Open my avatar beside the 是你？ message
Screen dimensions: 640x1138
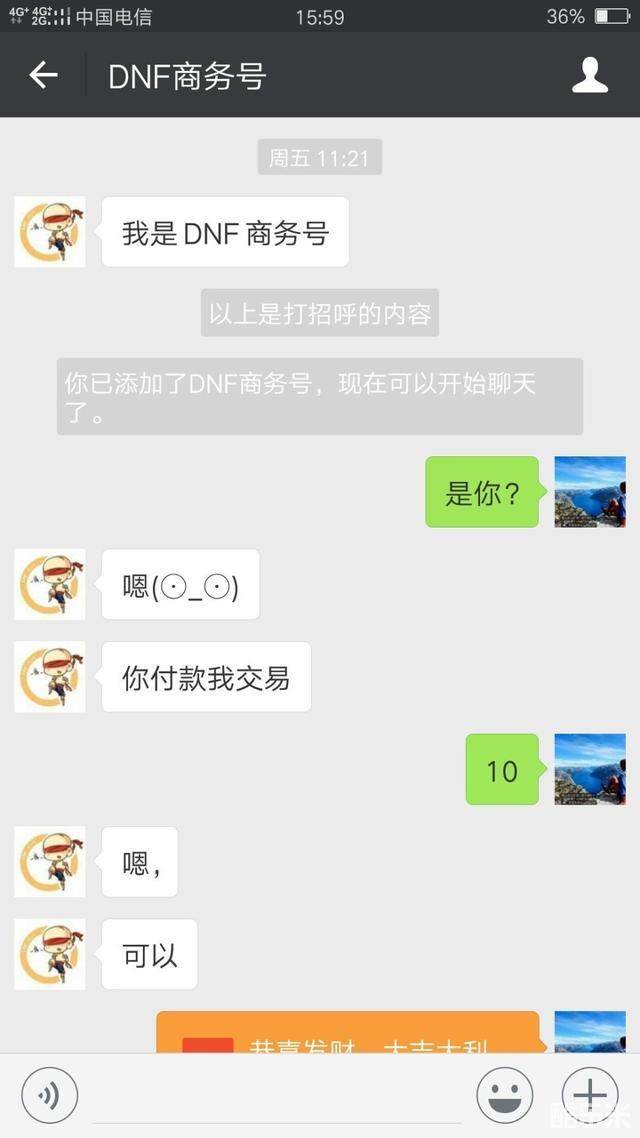(590, 492)
